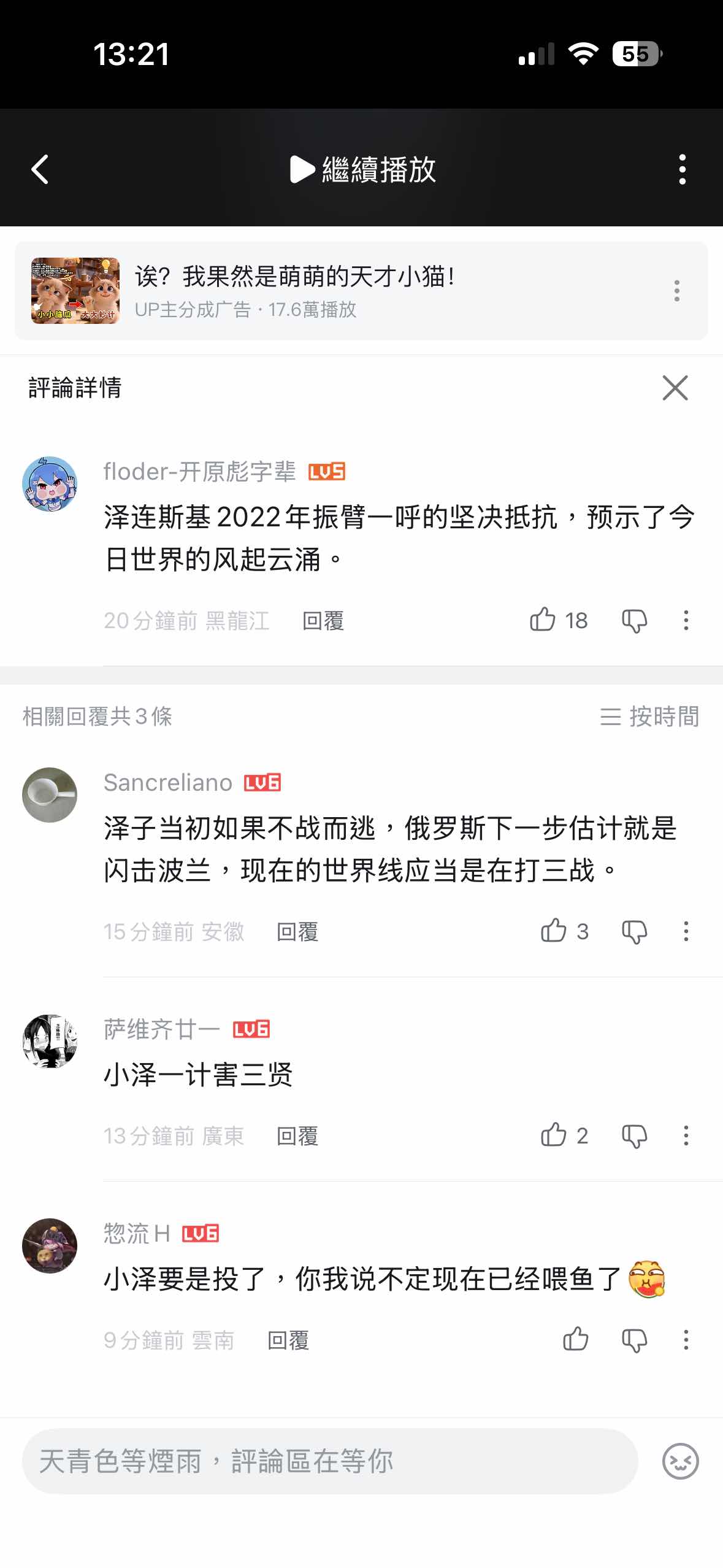Dislike 萨维齐廿一's reply

(x=634, y=1136)
